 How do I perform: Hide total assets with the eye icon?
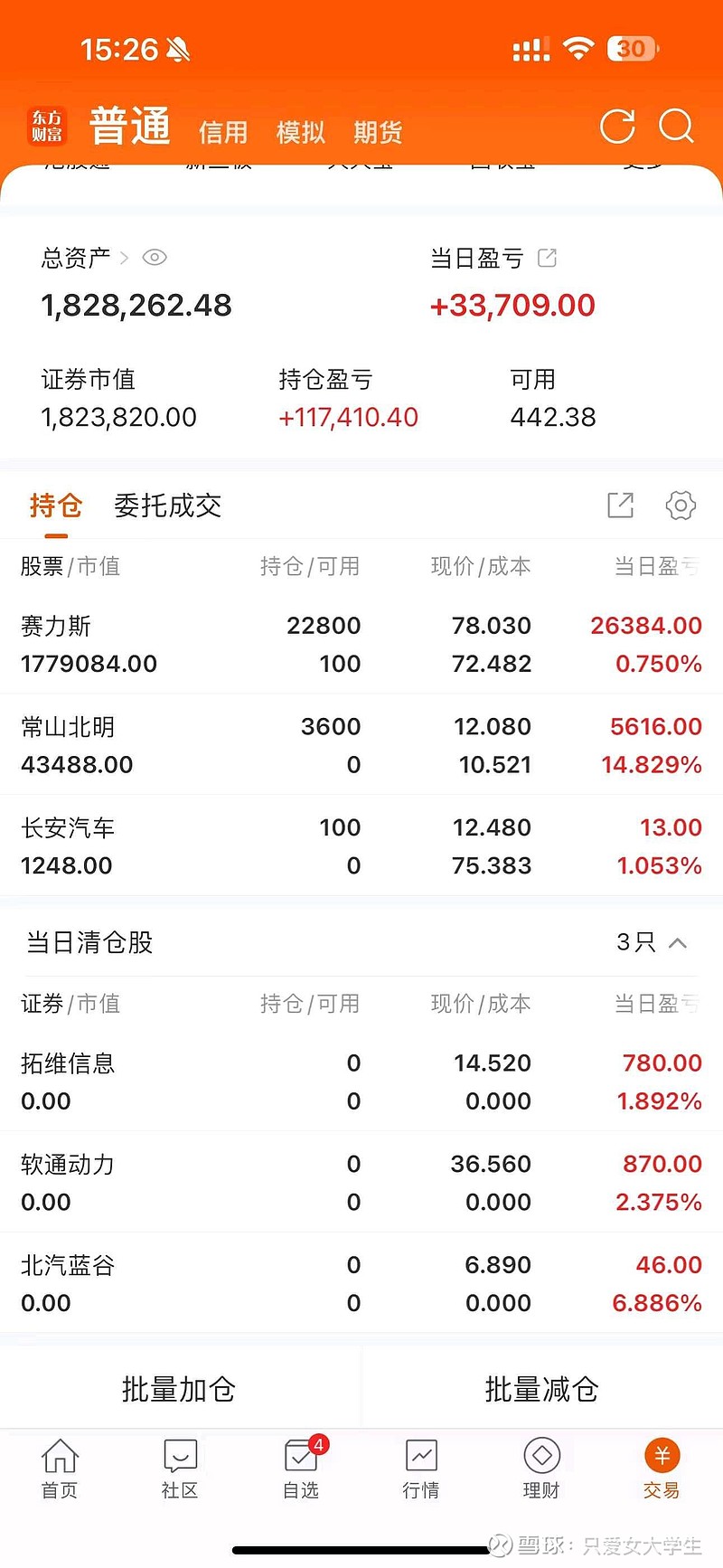(x=155, y=258)
